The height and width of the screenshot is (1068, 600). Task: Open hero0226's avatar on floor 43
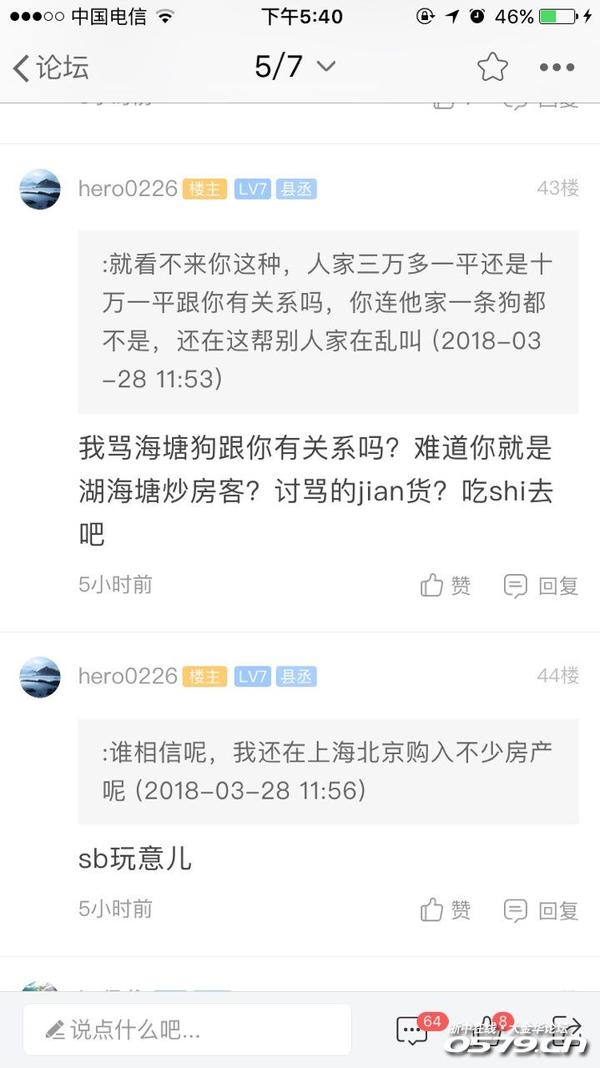tap(40, 188)
